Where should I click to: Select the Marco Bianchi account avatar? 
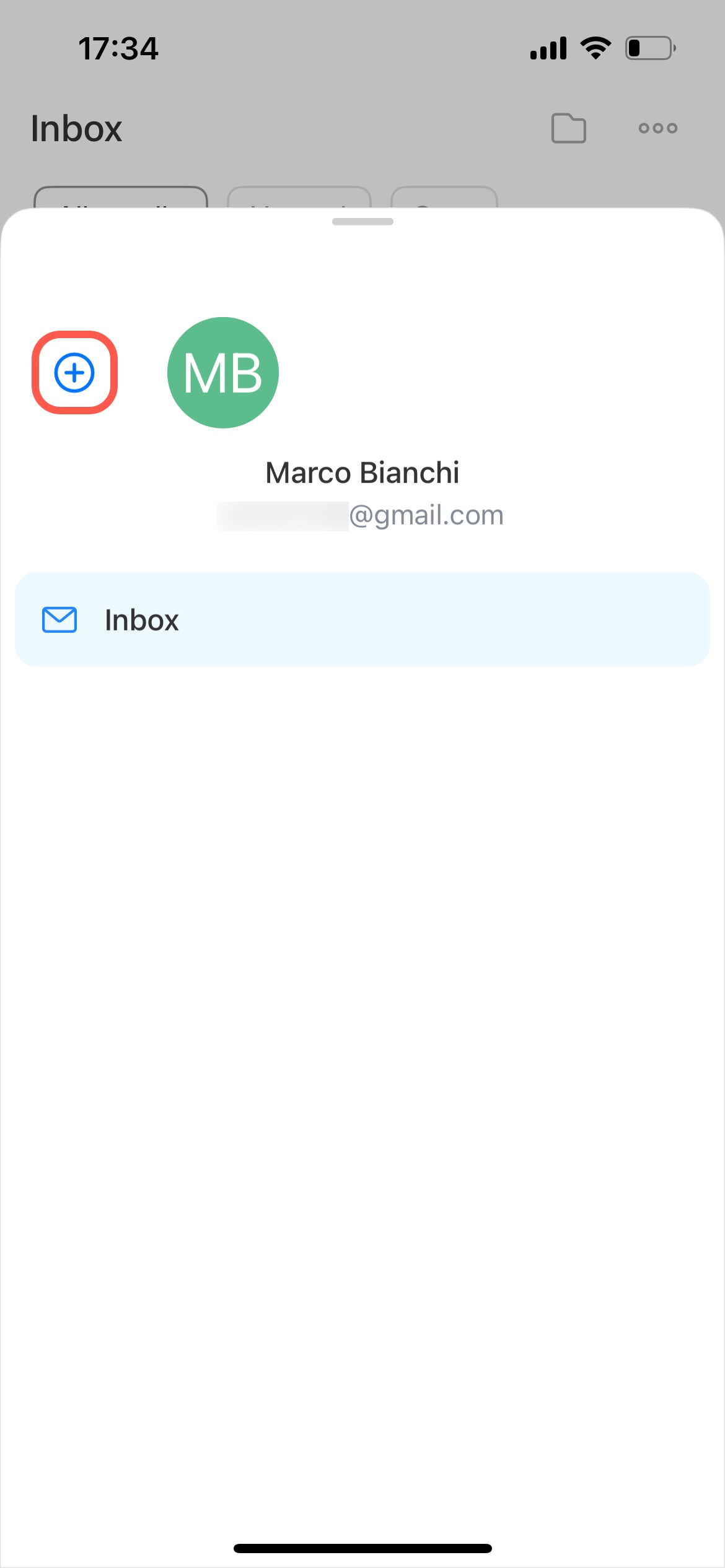[x=223, y=373]
